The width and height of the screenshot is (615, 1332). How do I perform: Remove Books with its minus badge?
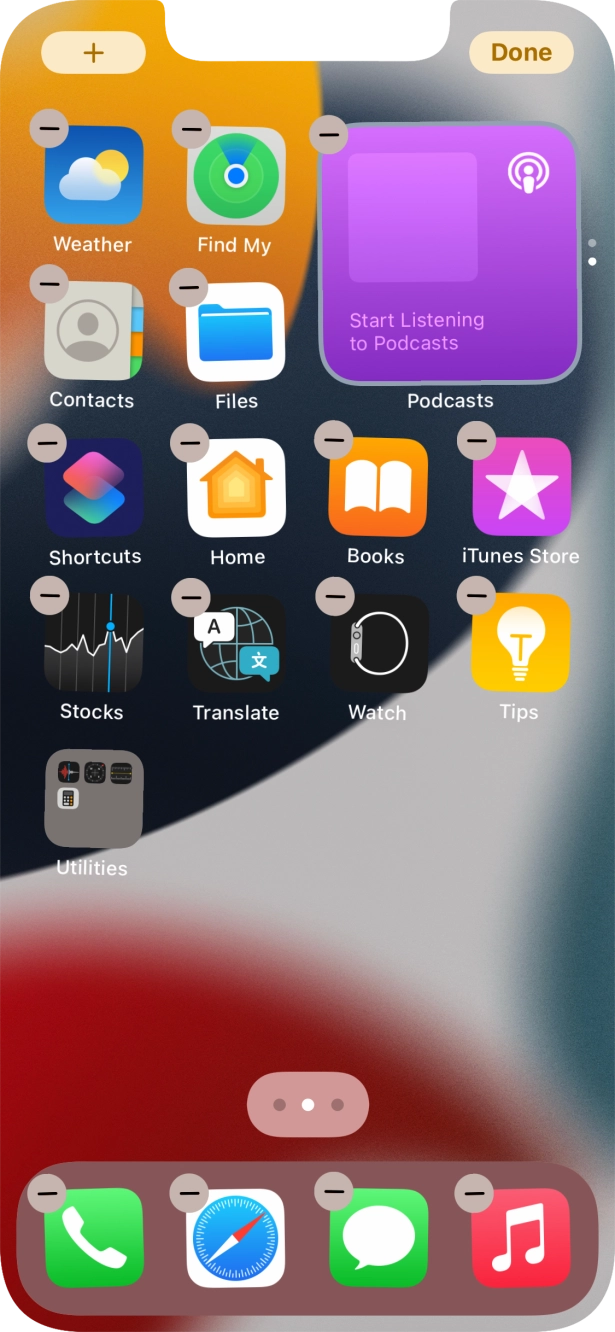click(x=334, y=439)
